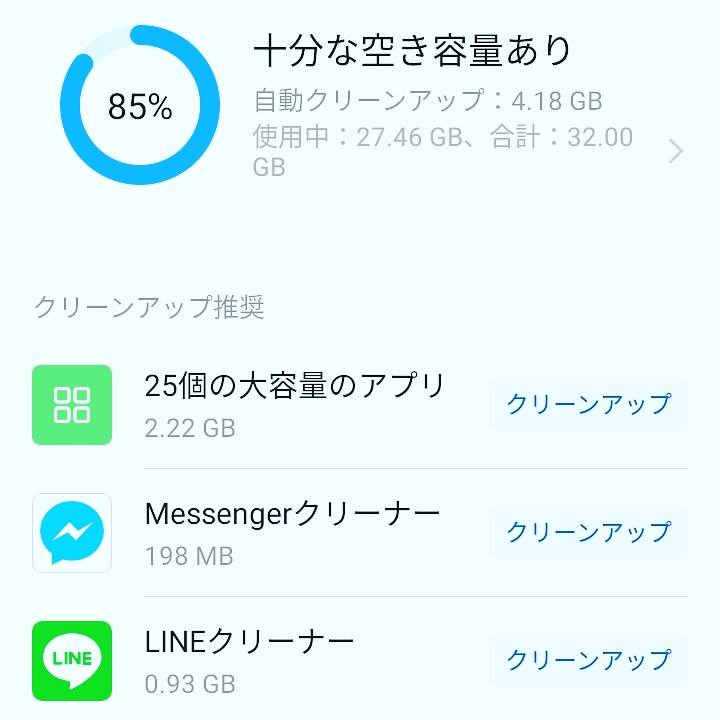Open the 25個の大容量のアプリ row

click(294, 404)
